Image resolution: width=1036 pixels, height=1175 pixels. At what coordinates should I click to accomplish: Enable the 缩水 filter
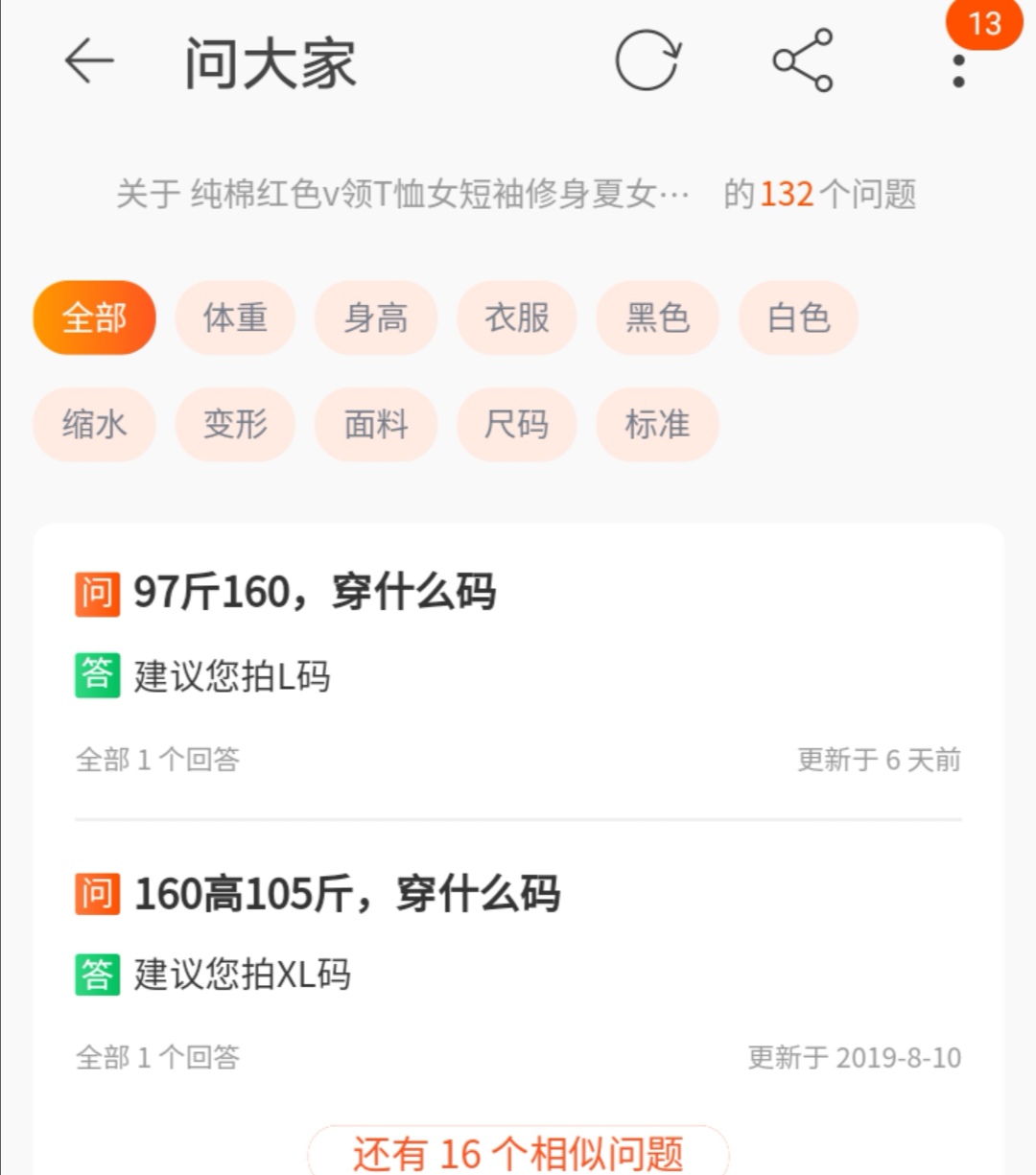(x=93, y=424)
